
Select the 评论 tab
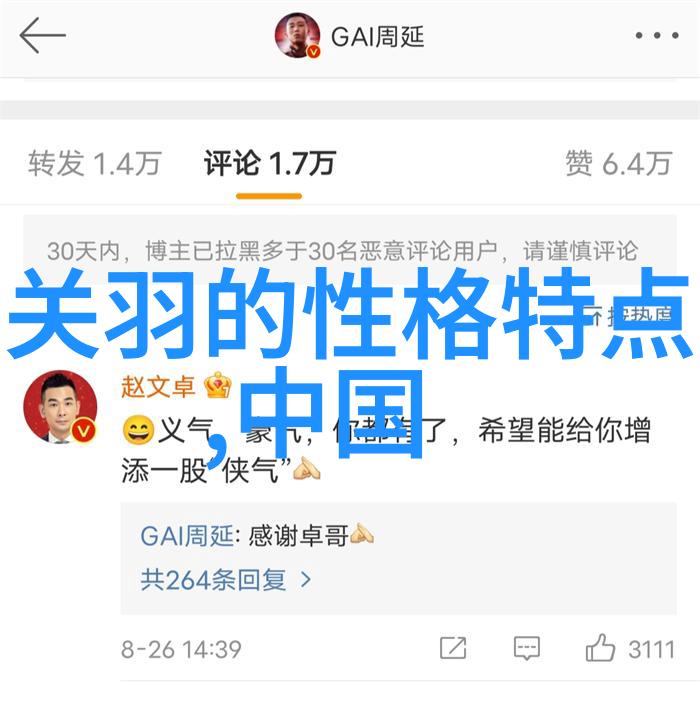pyautogui.click(x=269, y=163)
